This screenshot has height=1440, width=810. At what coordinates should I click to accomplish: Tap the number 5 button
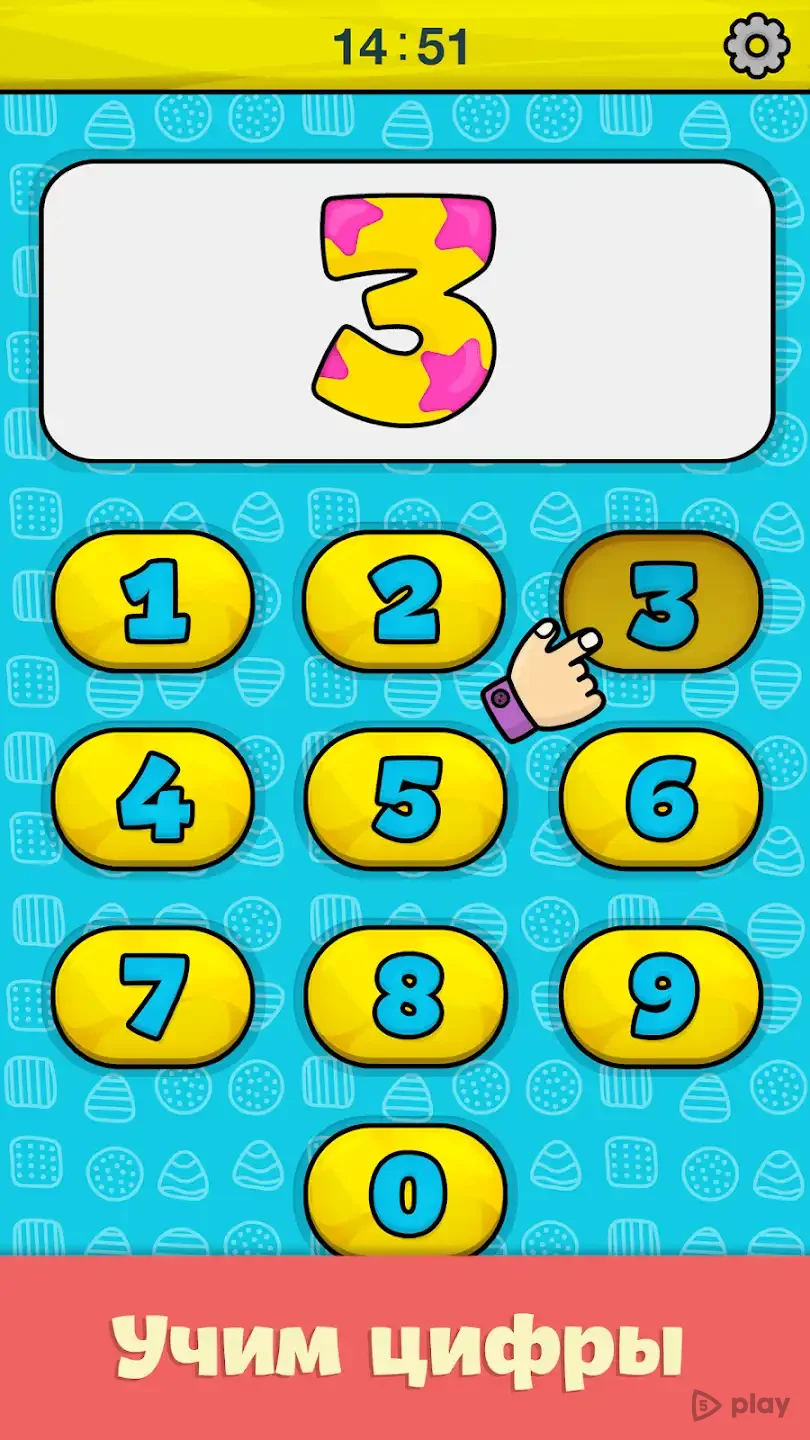tap(405, 799)
